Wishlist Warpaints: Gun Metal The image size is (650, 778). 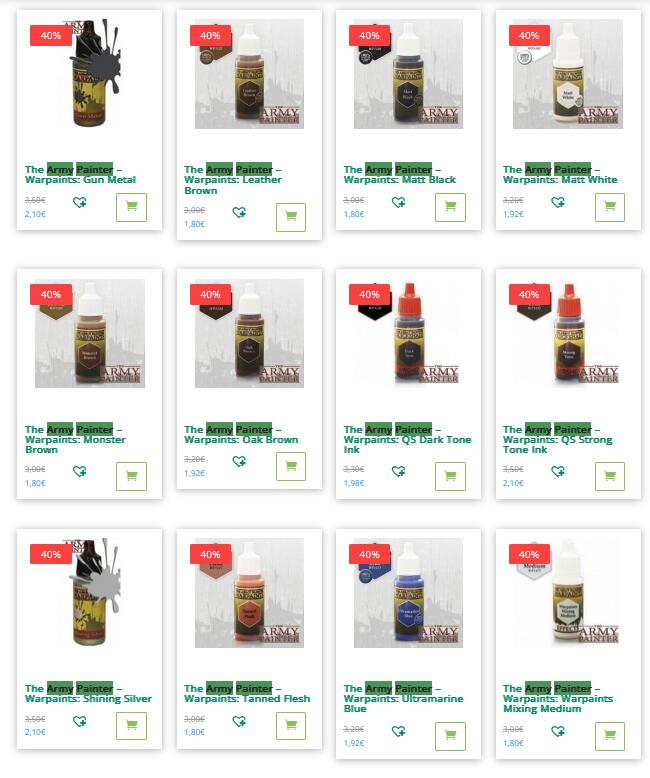click(79, 203)
